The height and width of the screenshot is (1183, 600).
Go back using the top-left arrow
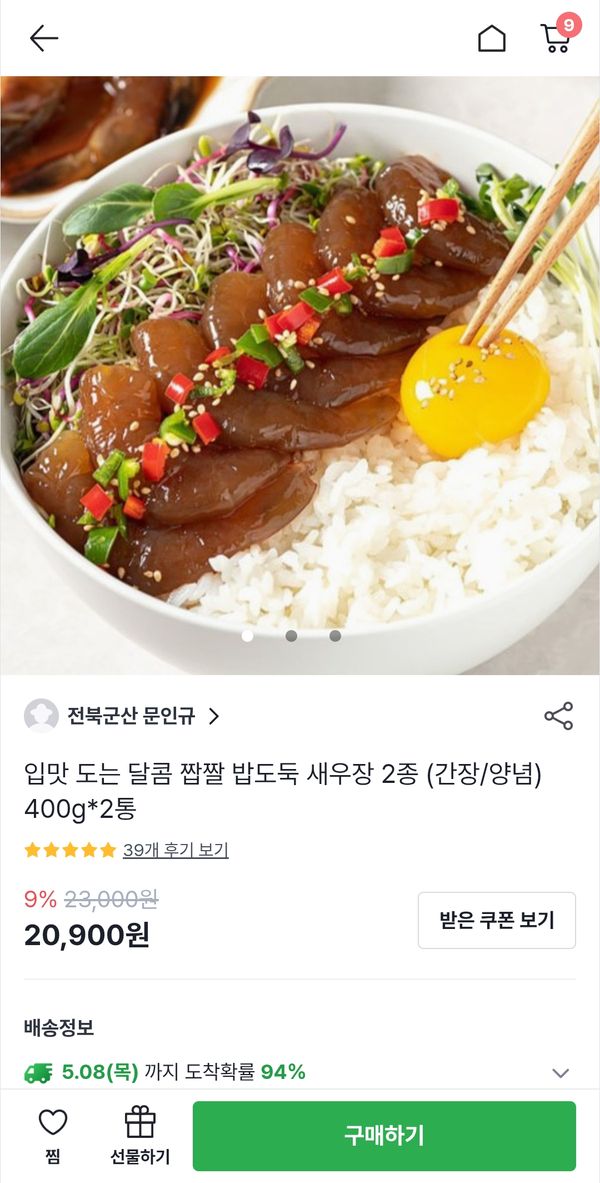[x=44, y=39]
